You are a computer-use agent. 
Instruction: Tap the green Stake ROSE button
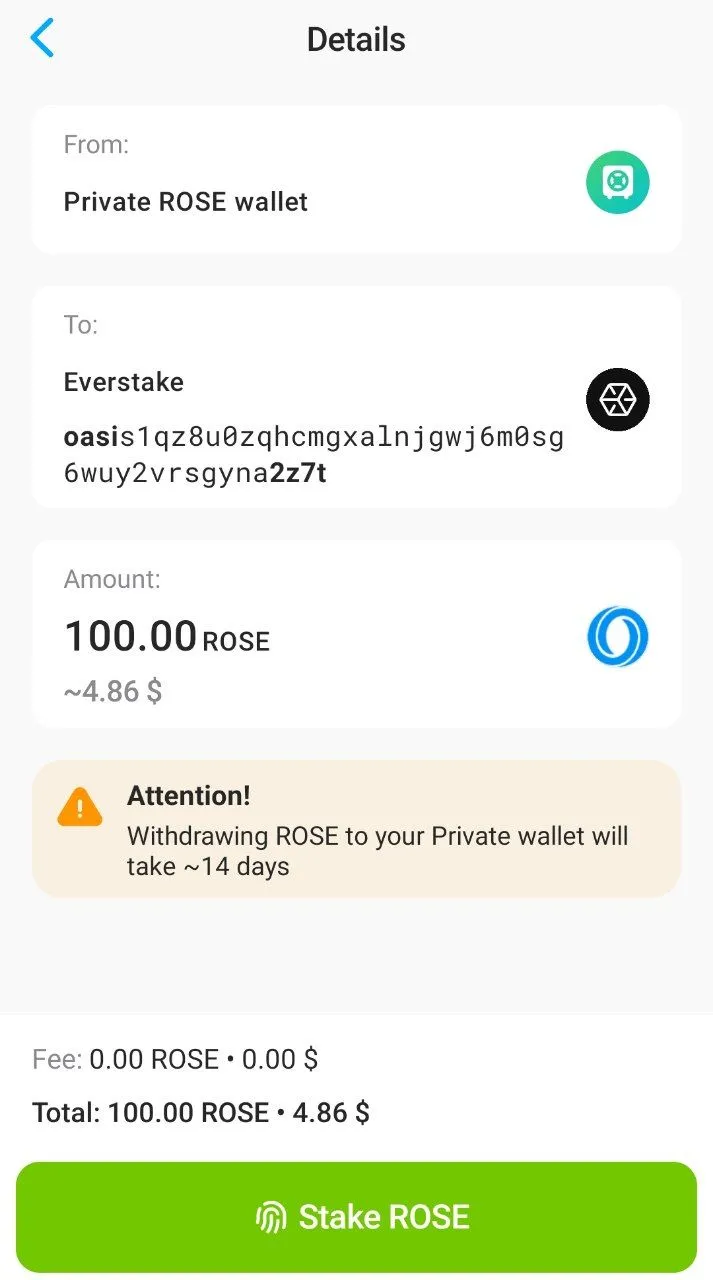point(356,1216)
